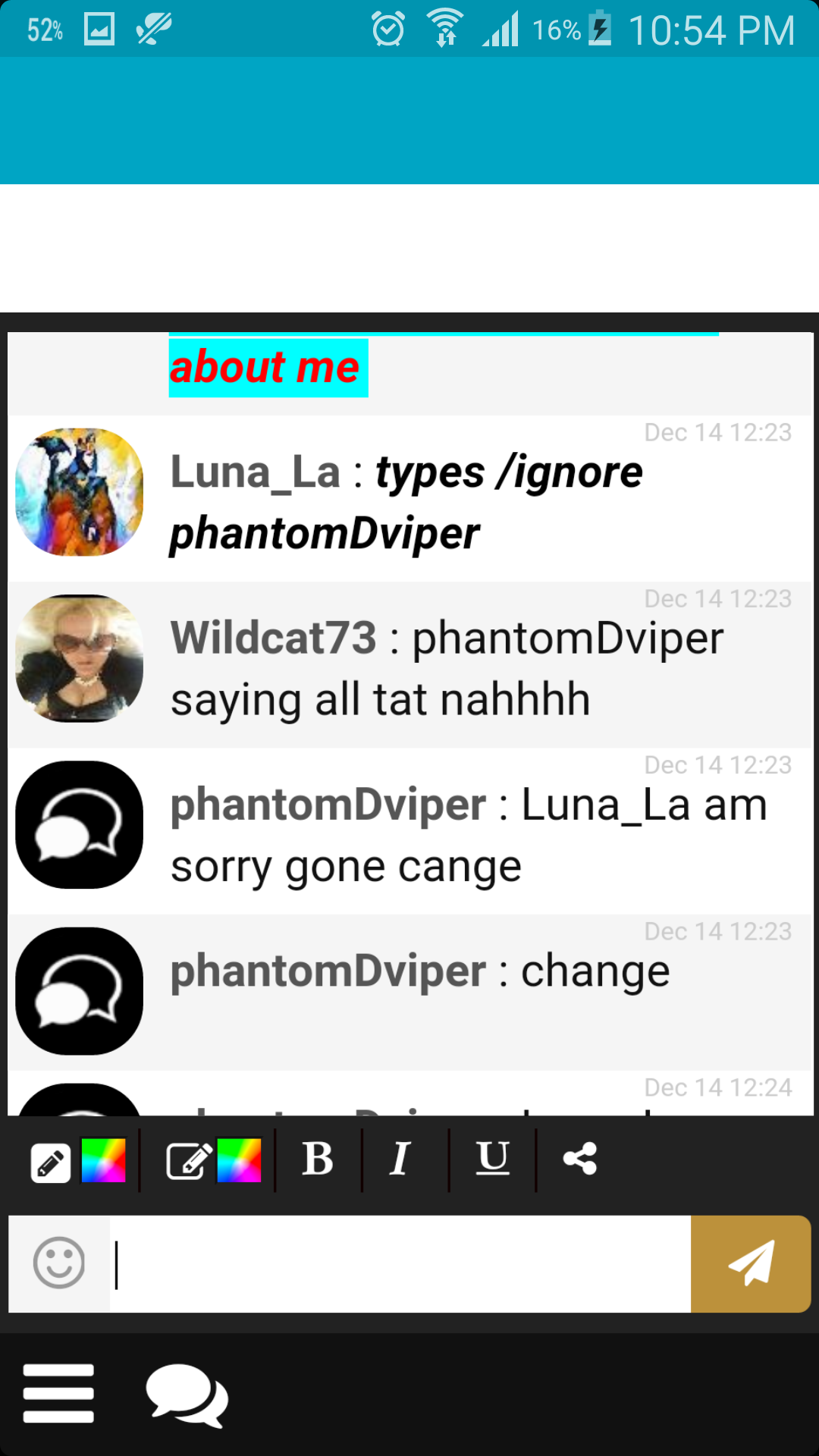The width and height of the screenshot is (819, 1456).
Task: Open the hamburger menu
Action: point(58,1393)
